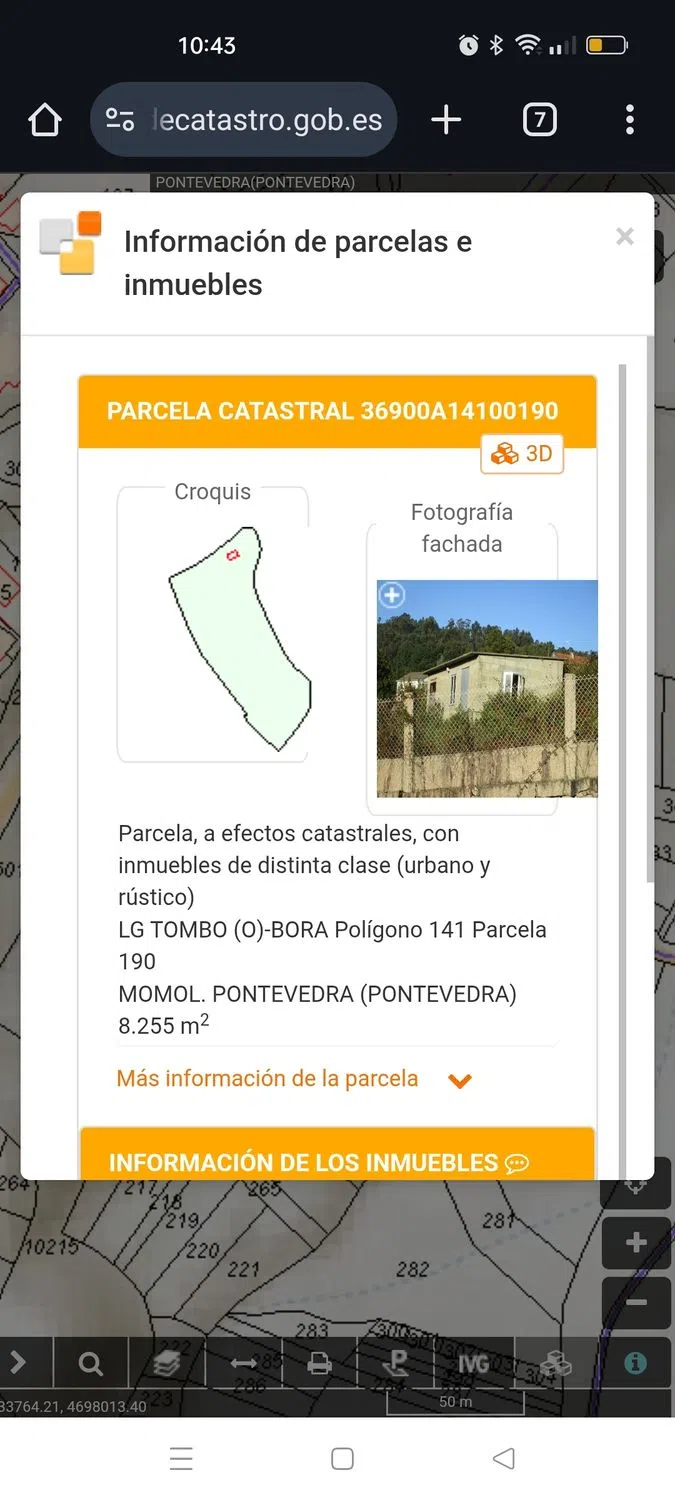Image resolution: width=675 pixels, height=1500 pixels.
Task: Open the 3D view of the parcel
Action: [523, 454]
